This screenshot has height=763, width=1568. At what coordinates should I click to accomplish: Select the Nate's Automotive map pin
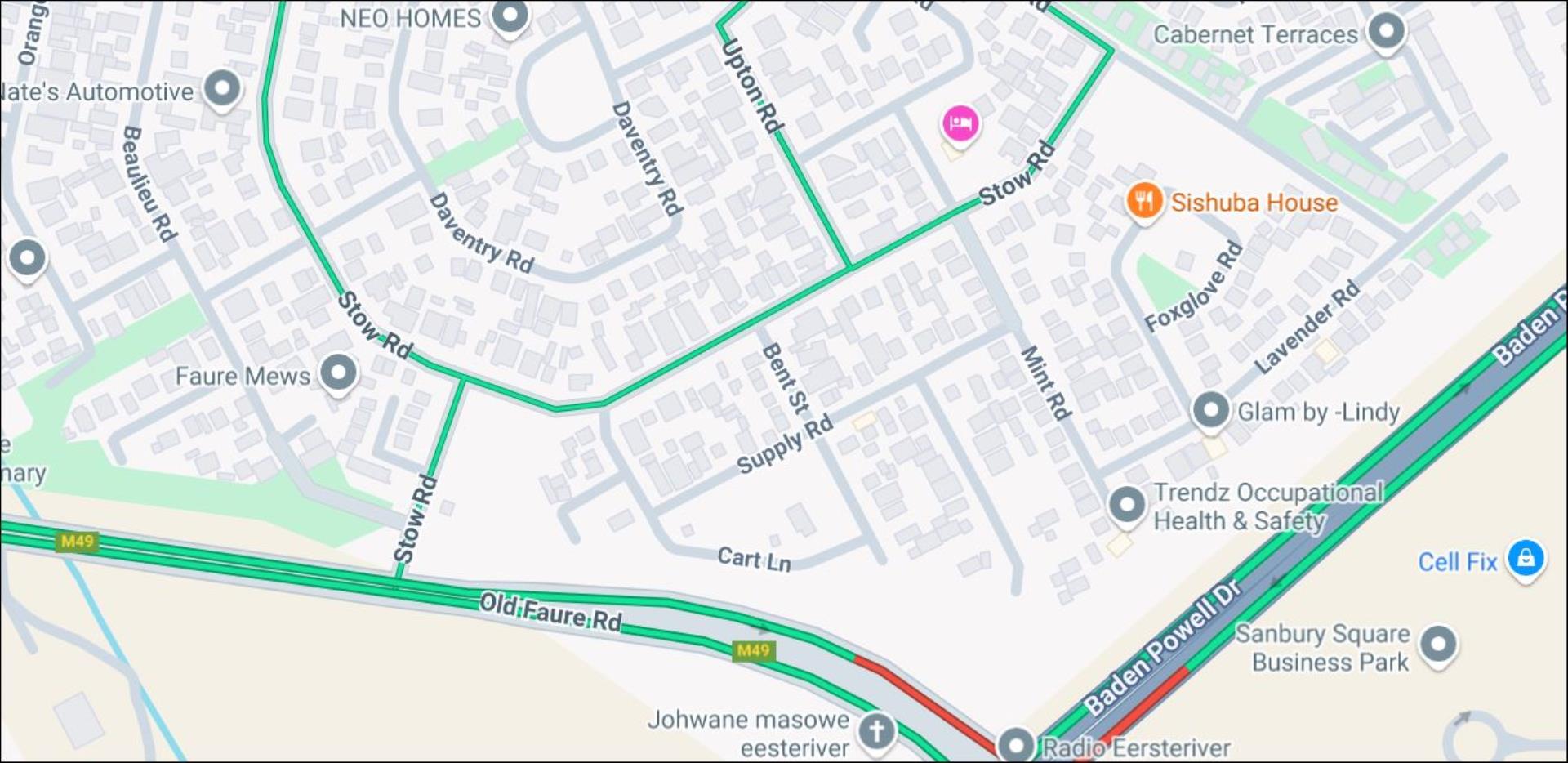[222, 88]
